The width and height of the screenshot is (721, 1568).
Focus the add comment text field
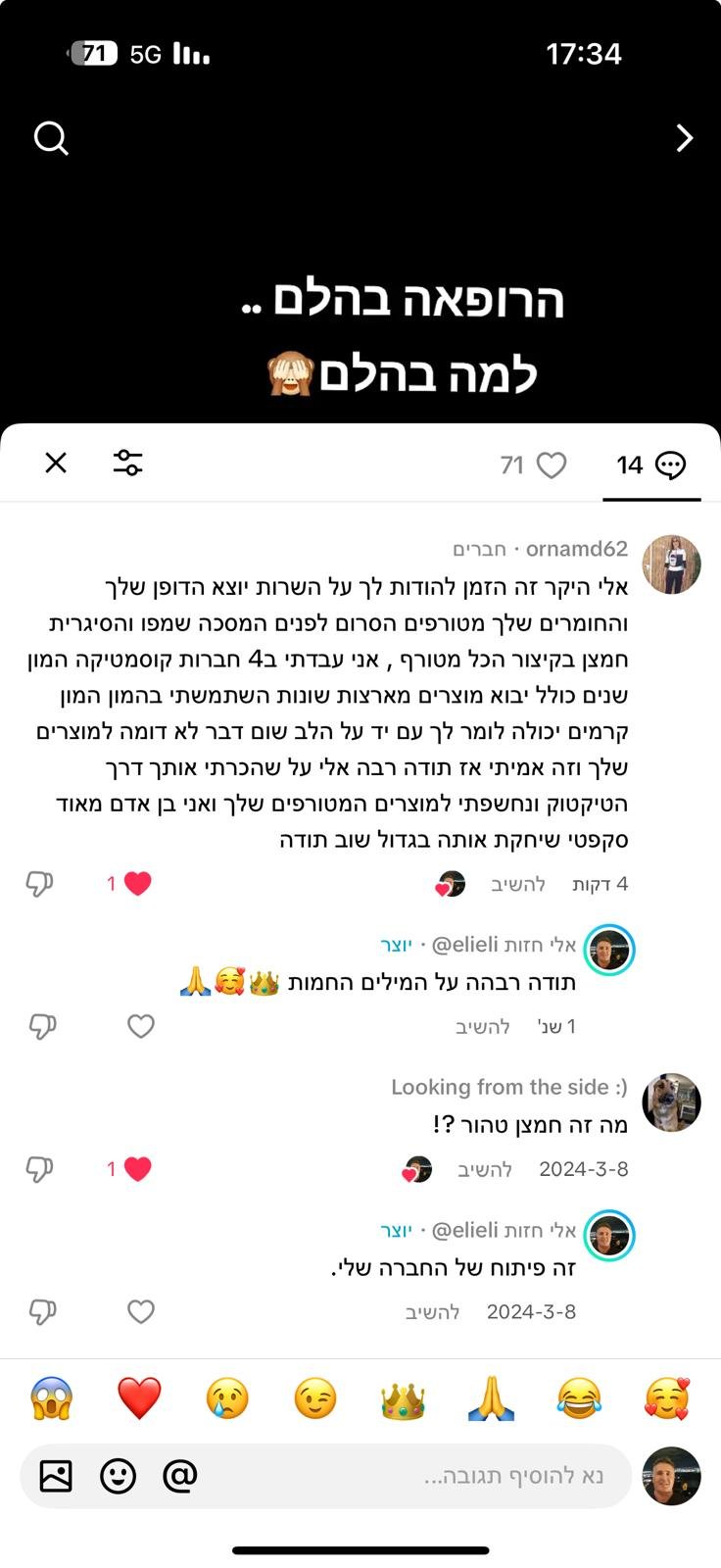click(x=411, y=1475)
